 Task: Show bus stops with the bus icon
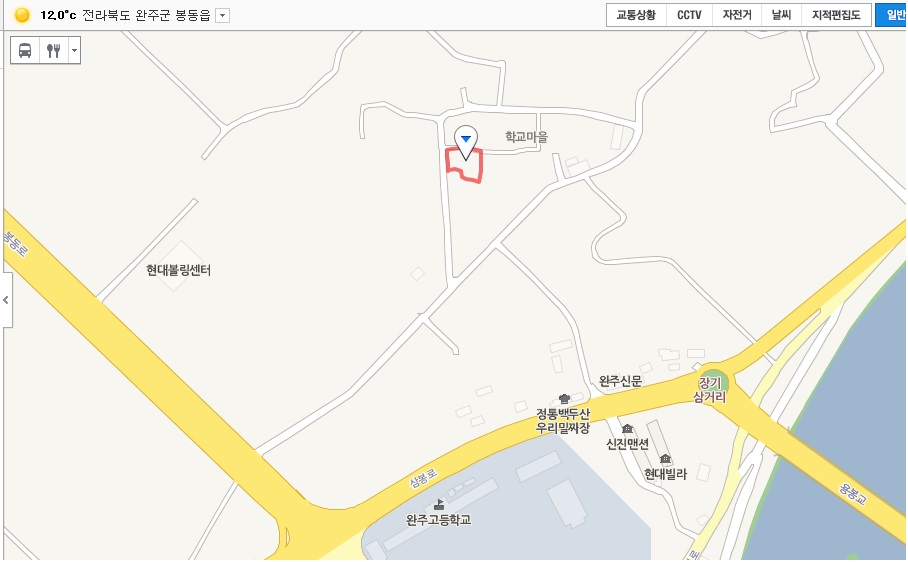tap(25, 51)
